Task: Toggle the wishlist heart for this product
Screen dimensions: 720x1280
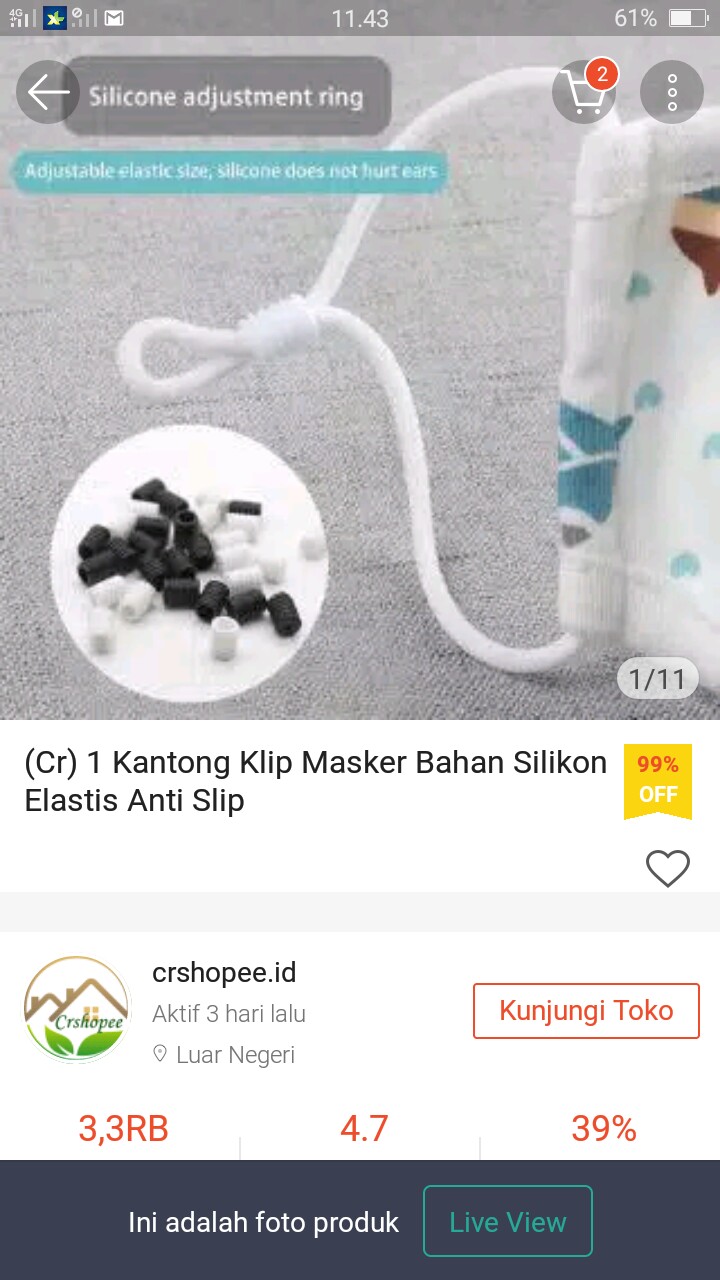Action: click(x=668, y=869)
